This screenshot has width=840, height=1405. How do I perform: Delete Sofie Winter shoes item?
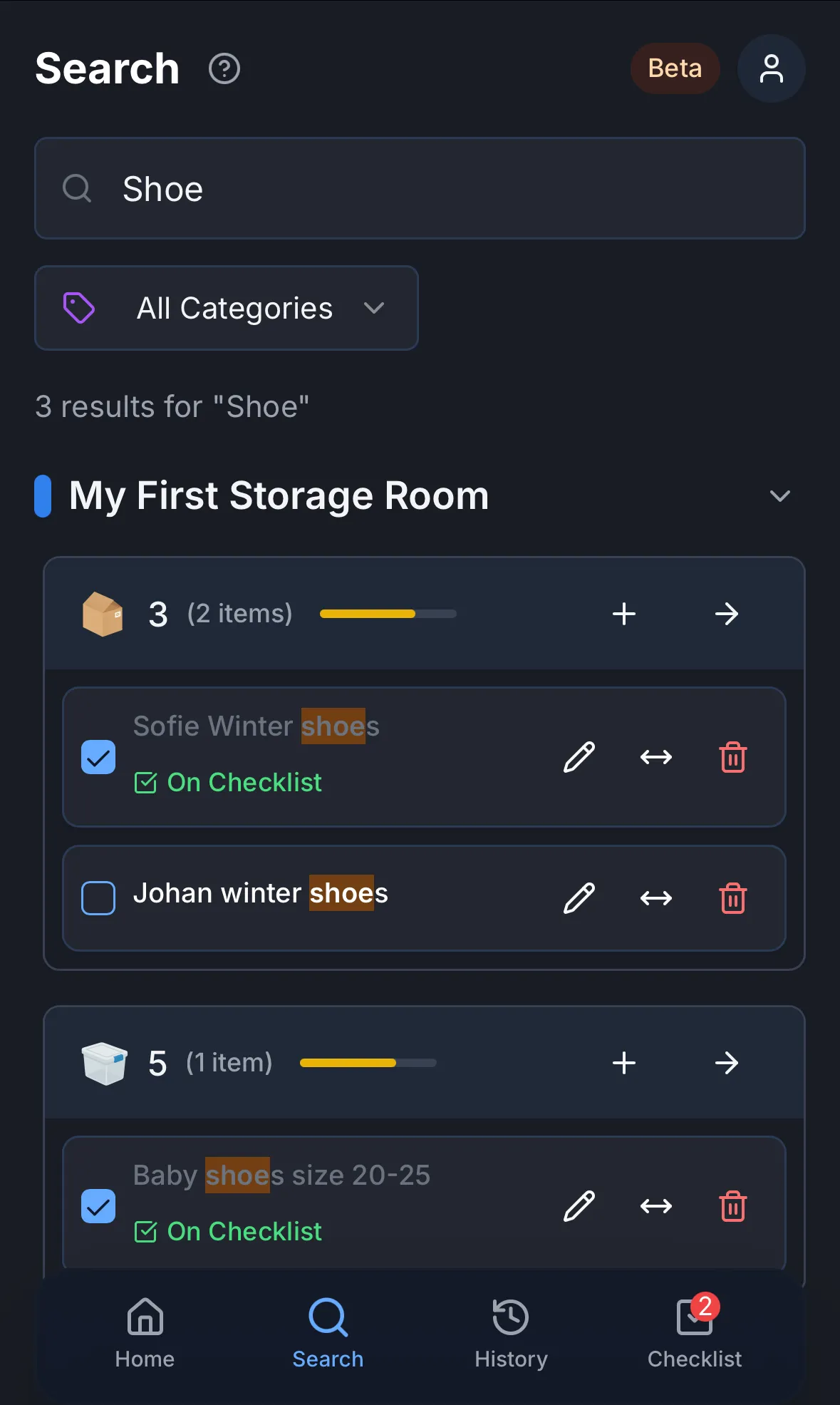(732, 757)
